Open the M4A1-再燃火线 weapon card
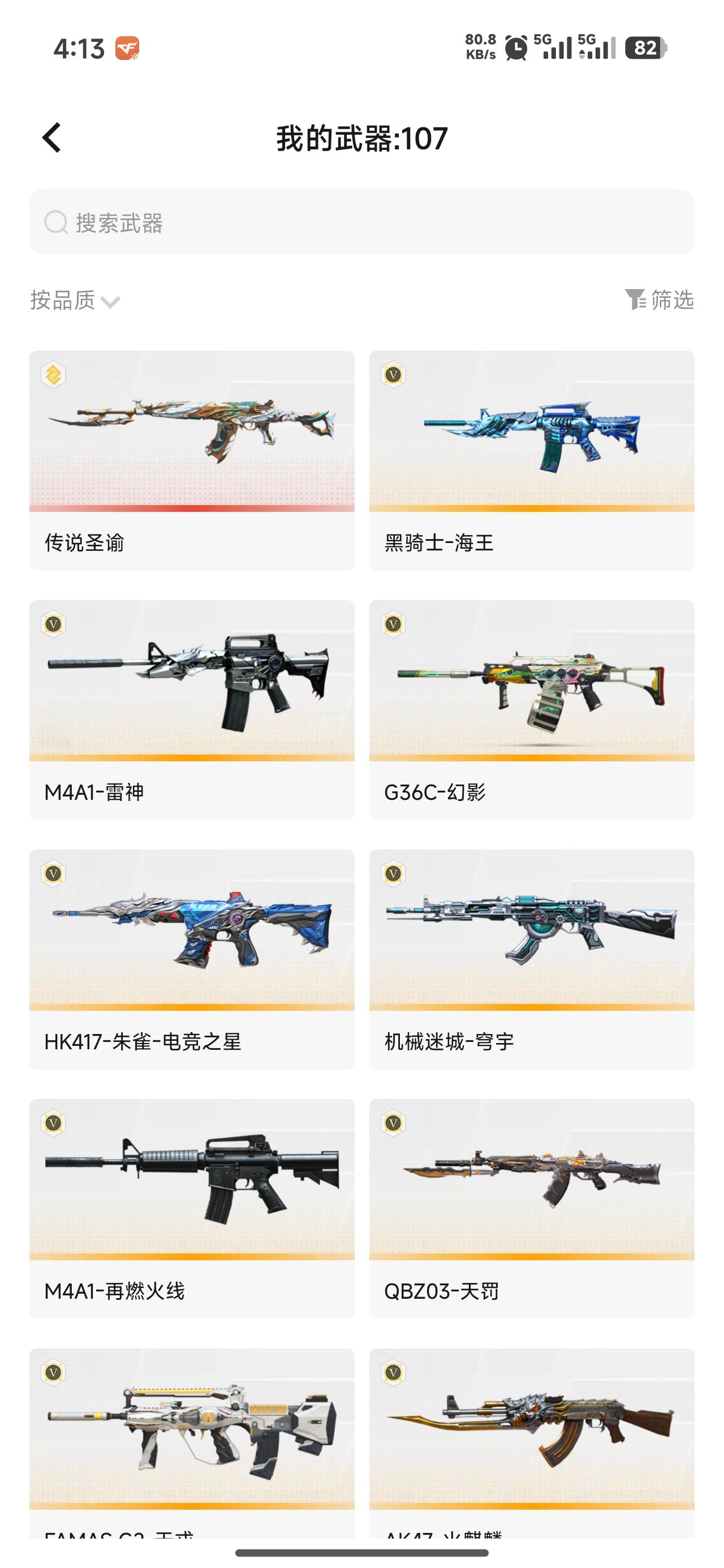This screenshot has height=1568, width=724. [192, 1208]
